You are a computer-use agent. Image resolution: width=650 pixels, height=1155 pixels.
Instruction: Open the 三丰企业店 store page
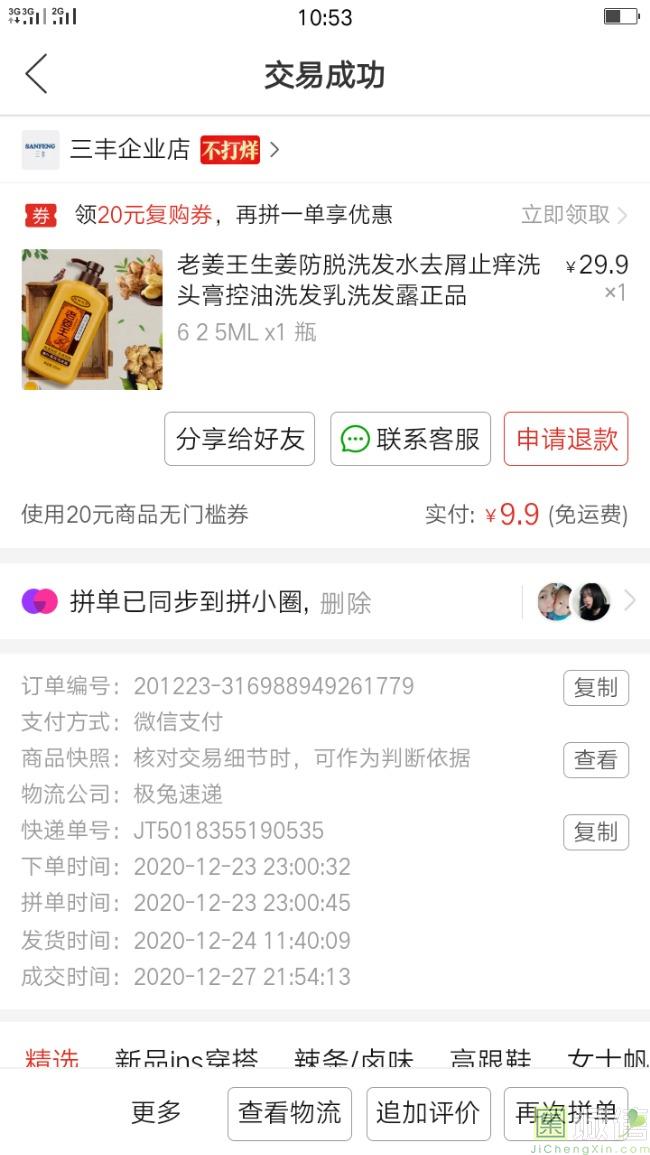pyautogui.click(x=151, y=150)
